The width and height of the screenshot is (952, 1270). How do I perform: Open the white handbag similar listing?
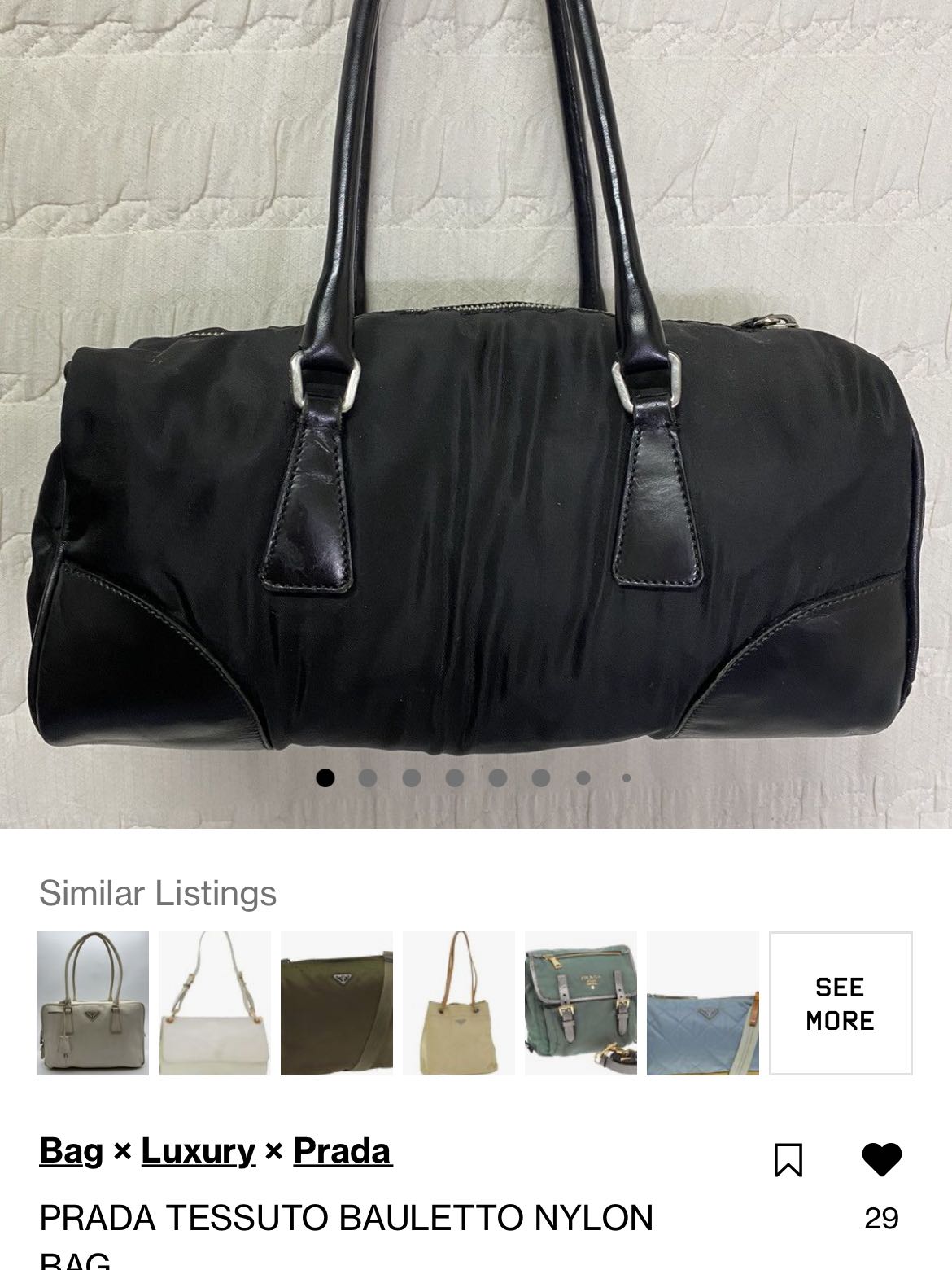93,1003
